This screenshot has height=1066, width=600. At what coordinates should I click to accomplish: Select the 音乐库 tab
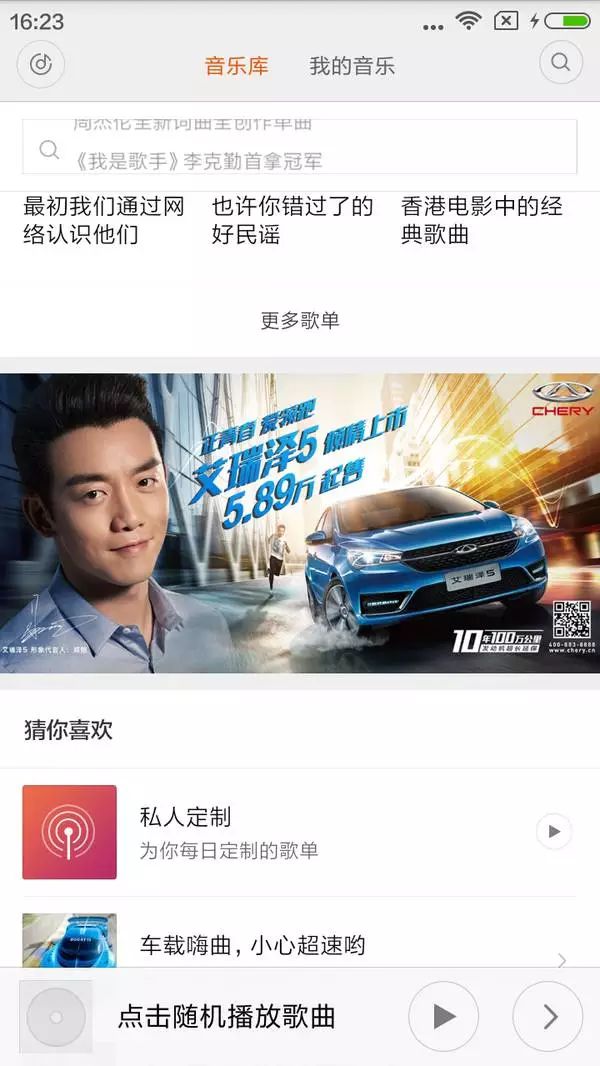point(236,66)
